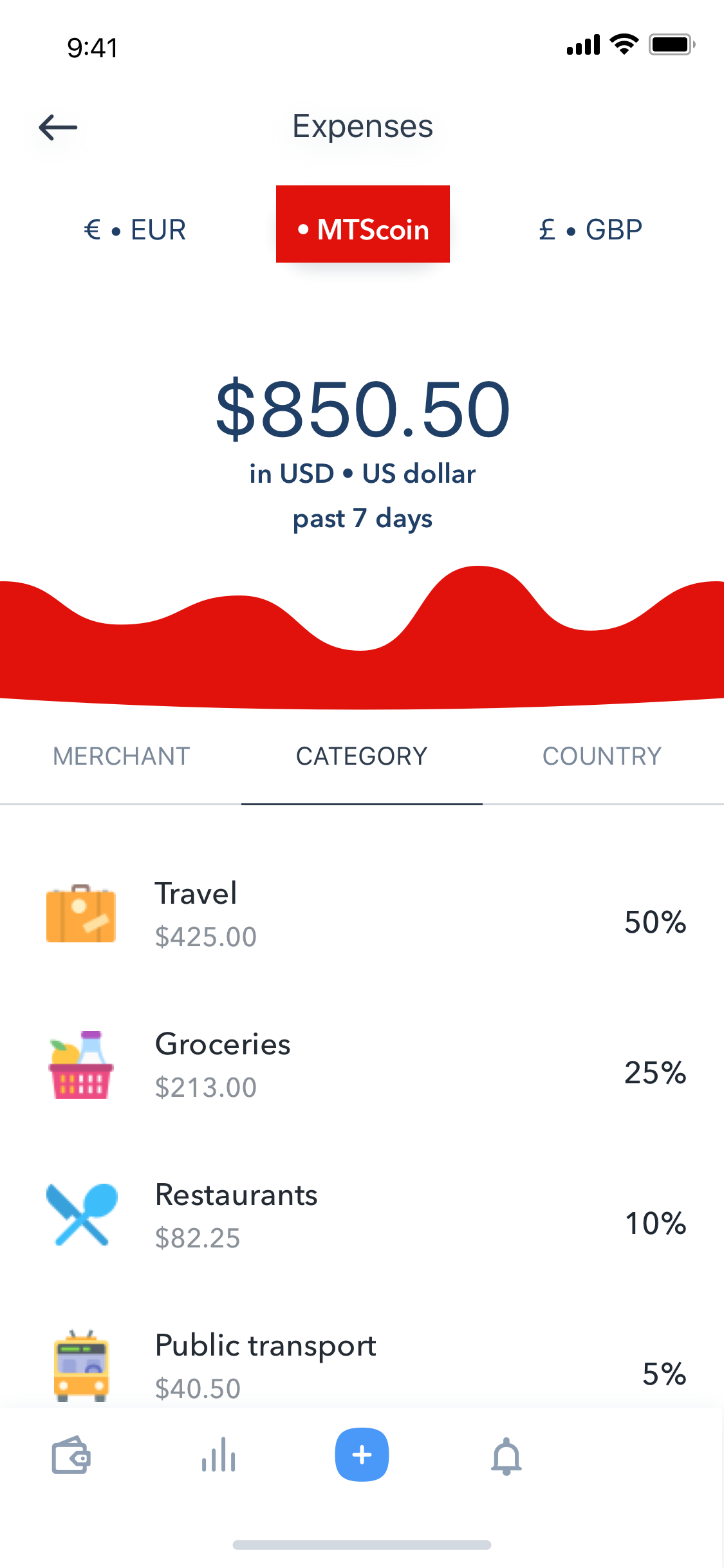Switch currency to GBP

(590, 230)
